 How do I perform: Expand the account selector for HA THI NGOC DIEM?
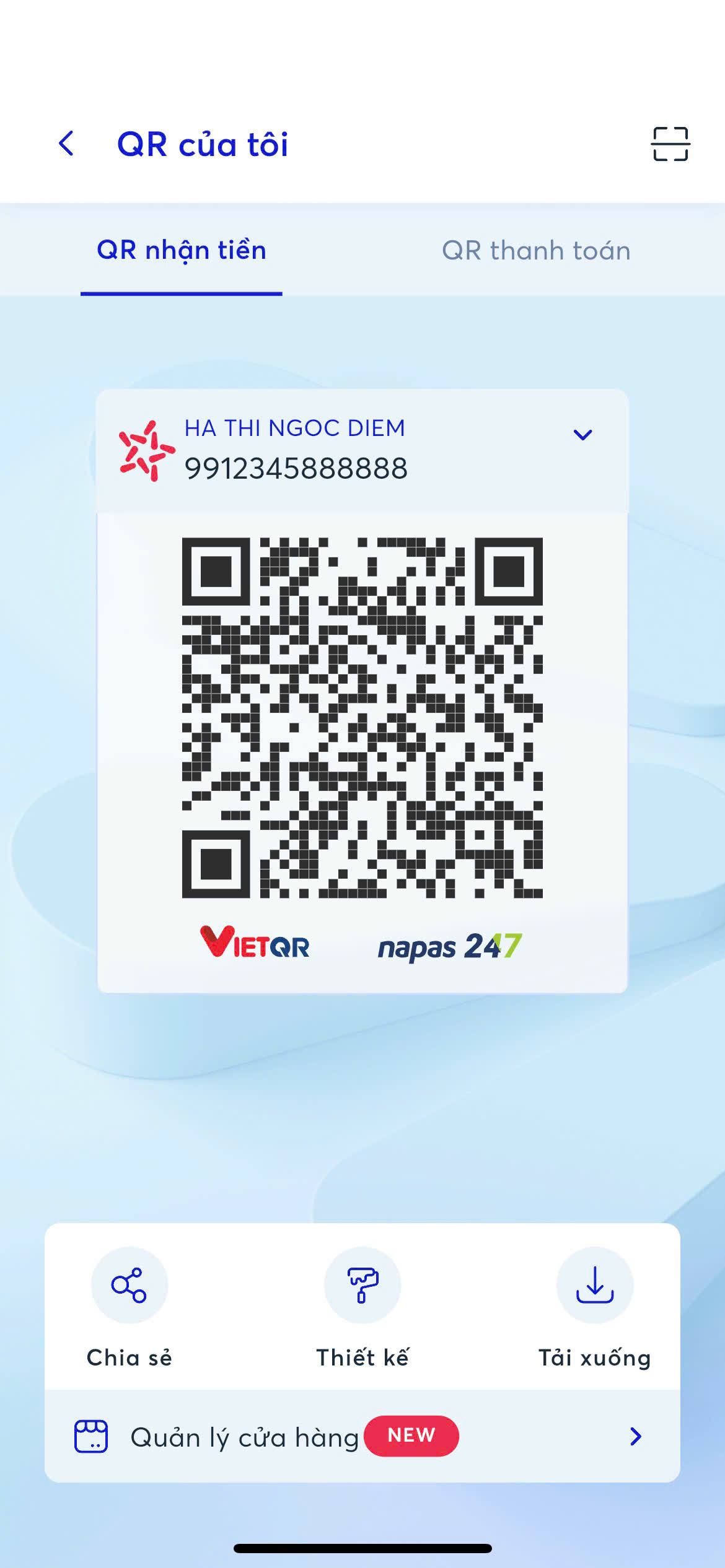pos(582,435)
